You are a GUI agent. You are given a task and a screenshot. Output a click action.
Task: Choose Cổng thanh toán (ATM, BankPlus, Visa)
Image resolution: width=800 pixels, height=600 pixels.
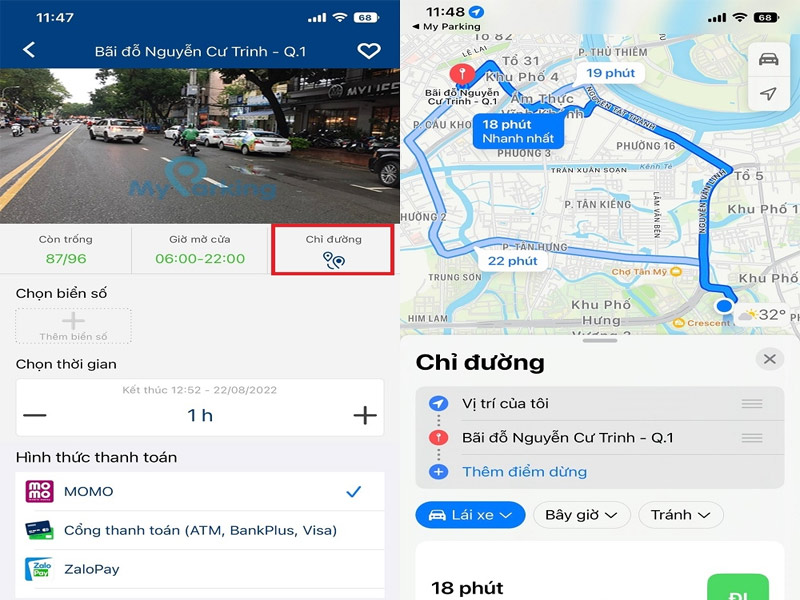pyautogui.click(x=200, y=530)
